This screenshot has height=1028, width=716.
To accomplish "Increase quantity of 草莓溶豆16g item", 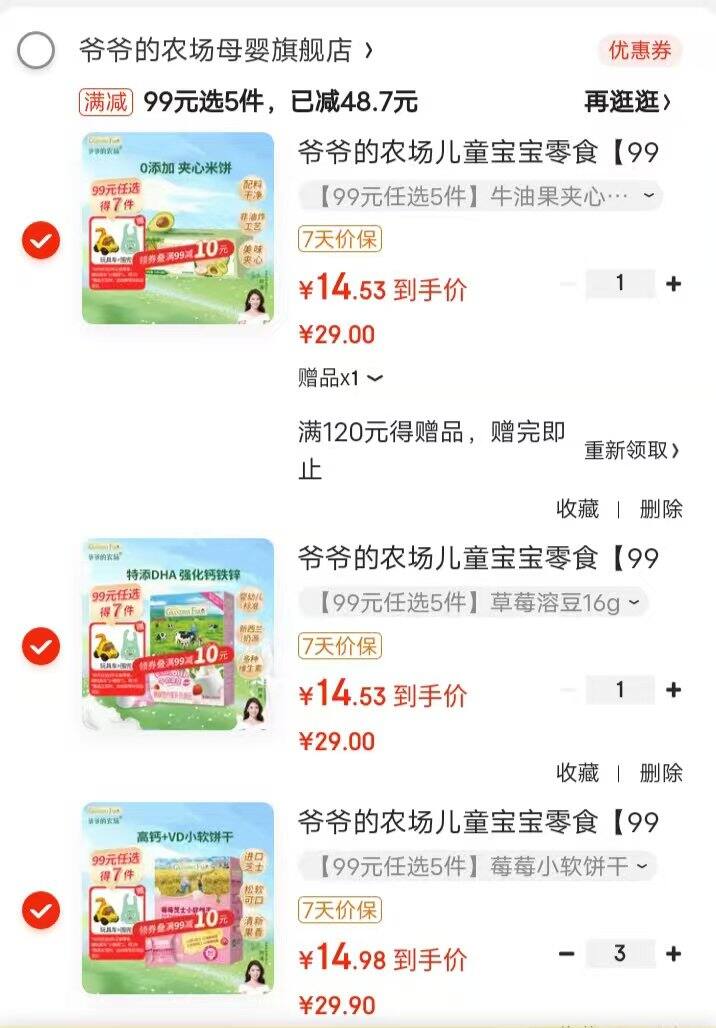I will coord(673,690).
